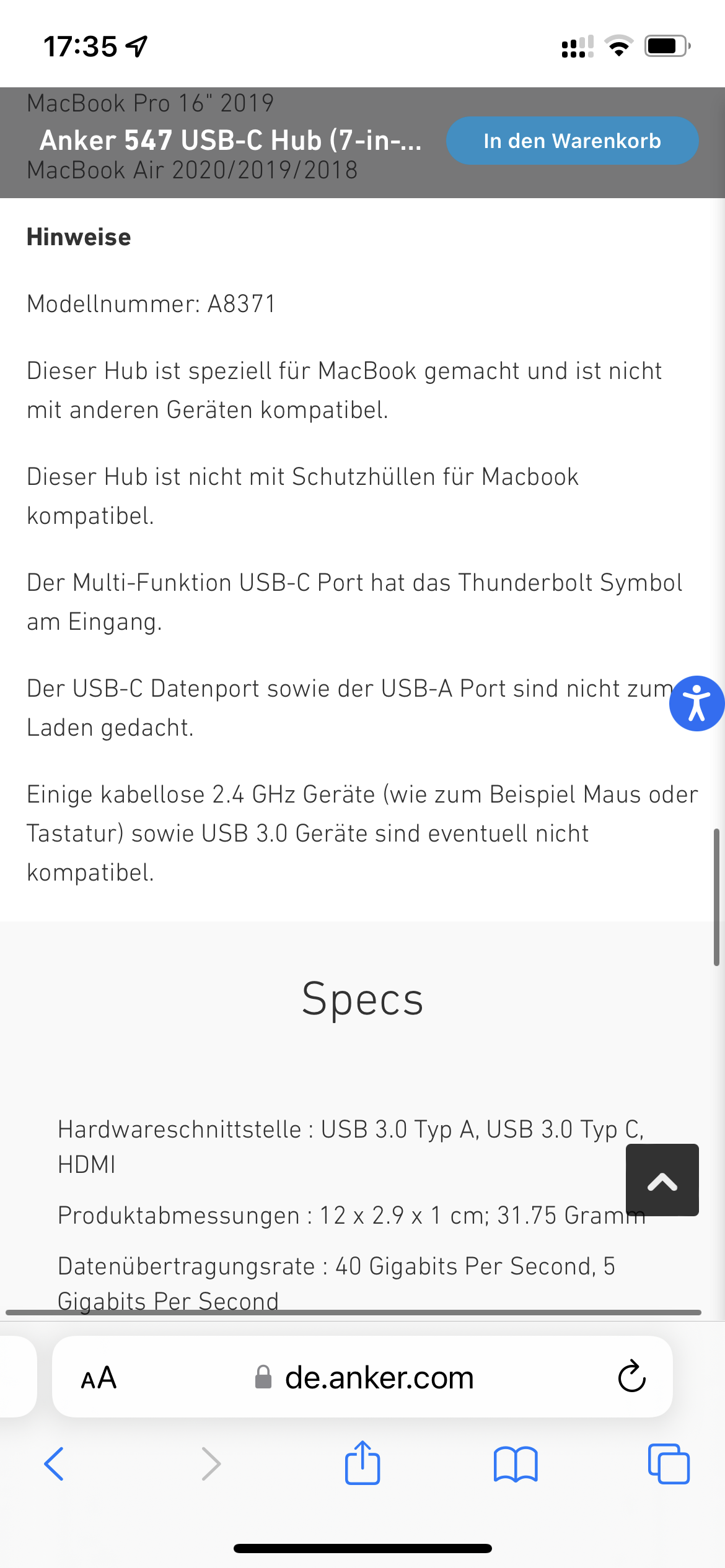The width and height of the screenshot is (725, 1568).
Task: Open Safari bookmarks
Action: click(x=516, y=1464)
